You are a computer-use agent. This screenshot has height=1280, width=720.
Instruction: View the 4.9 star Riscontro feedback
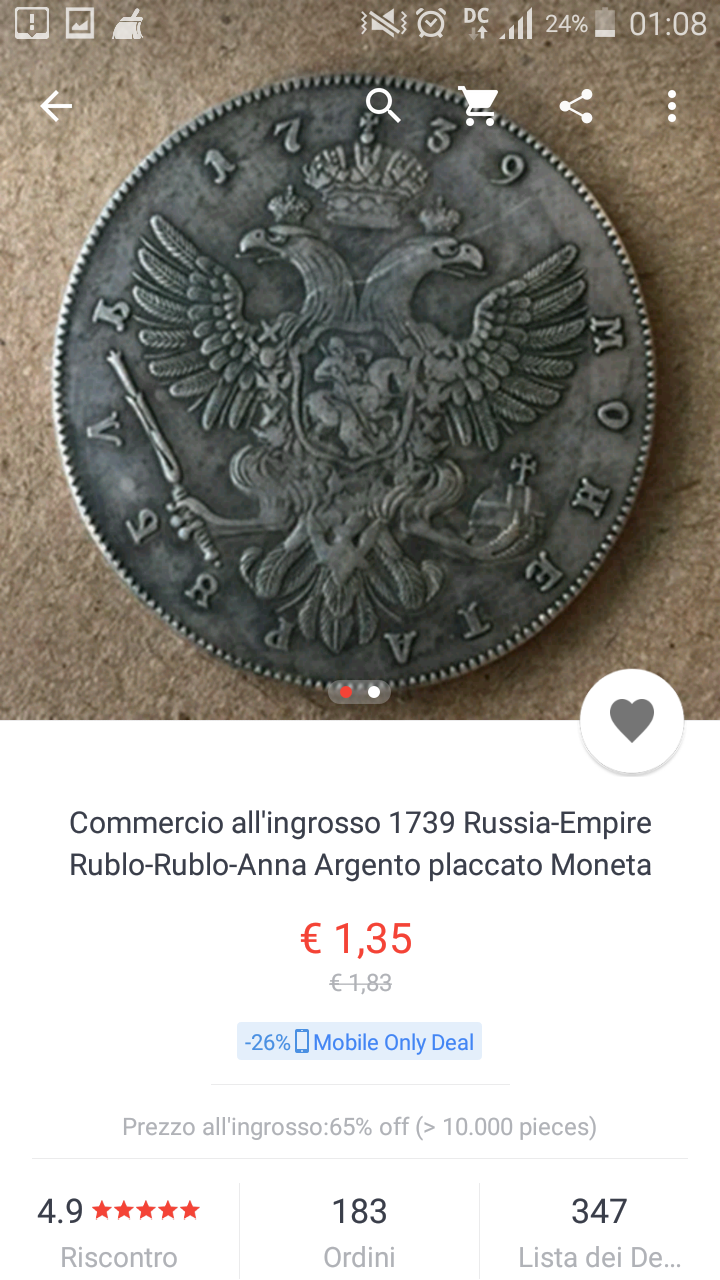pyautogui.click(x=119, y=1232)
